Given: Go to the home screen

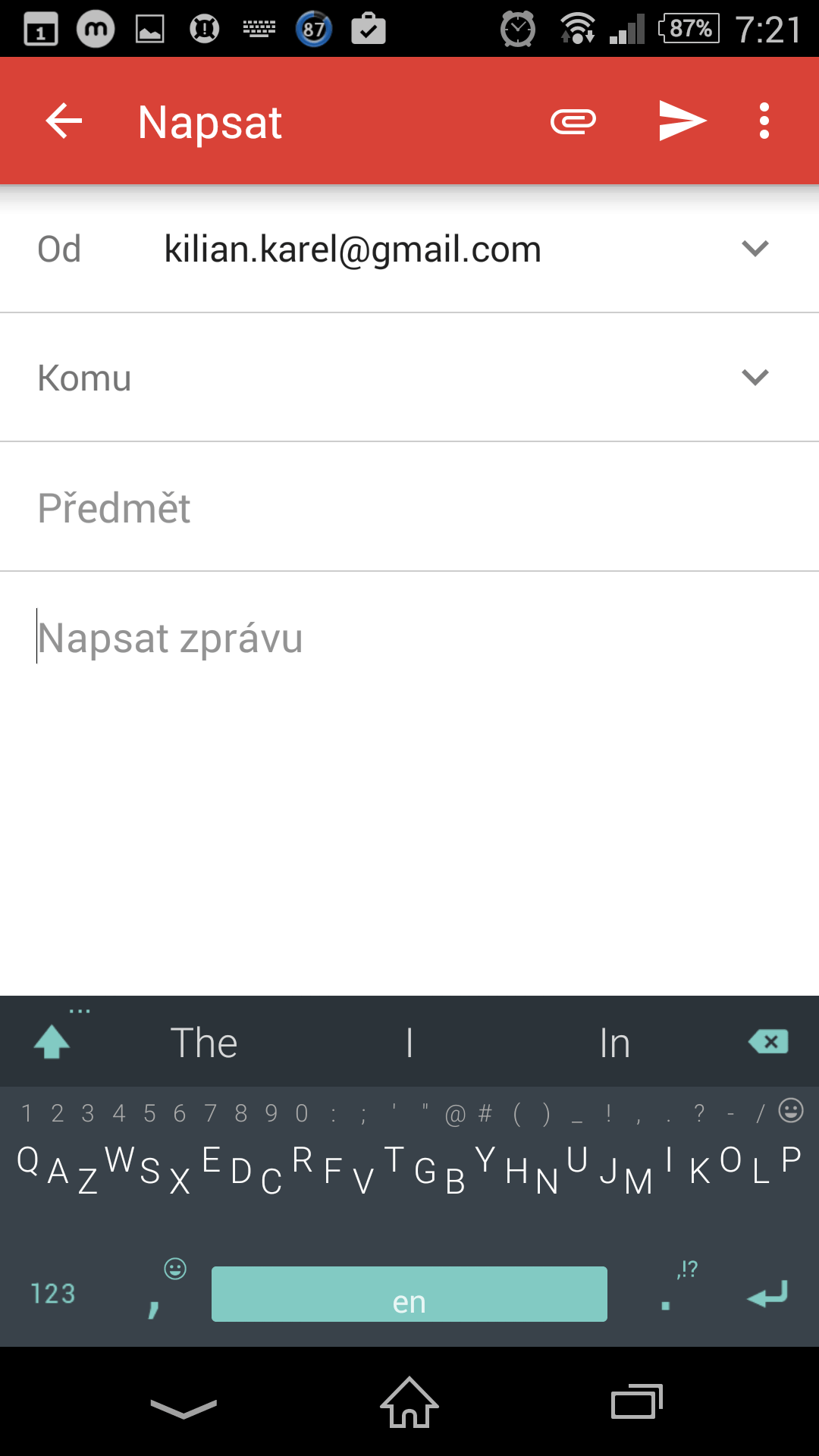Looking at the screenshot, I should [409, 1403].
